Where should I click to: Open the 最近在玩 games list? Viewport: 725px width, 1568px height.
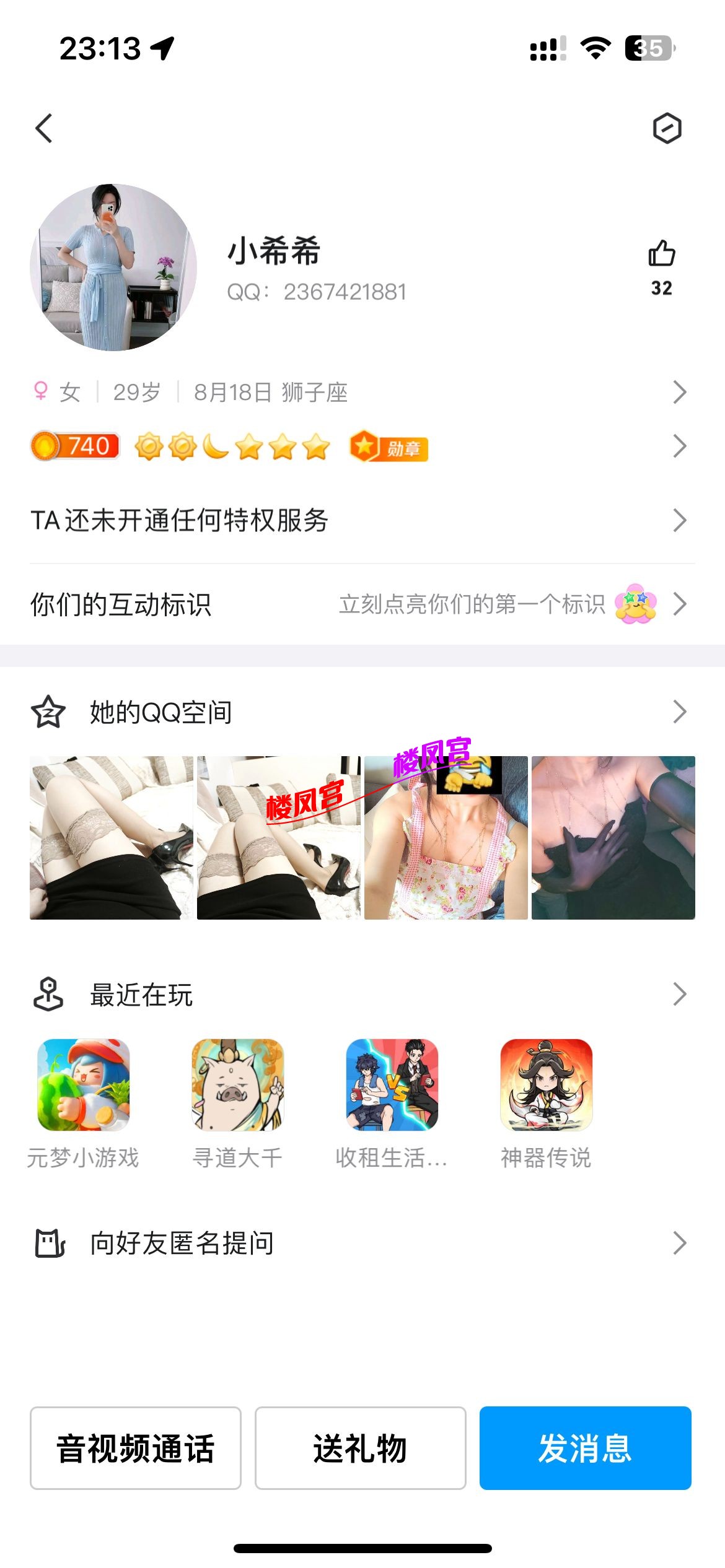[x=359, y=995]
